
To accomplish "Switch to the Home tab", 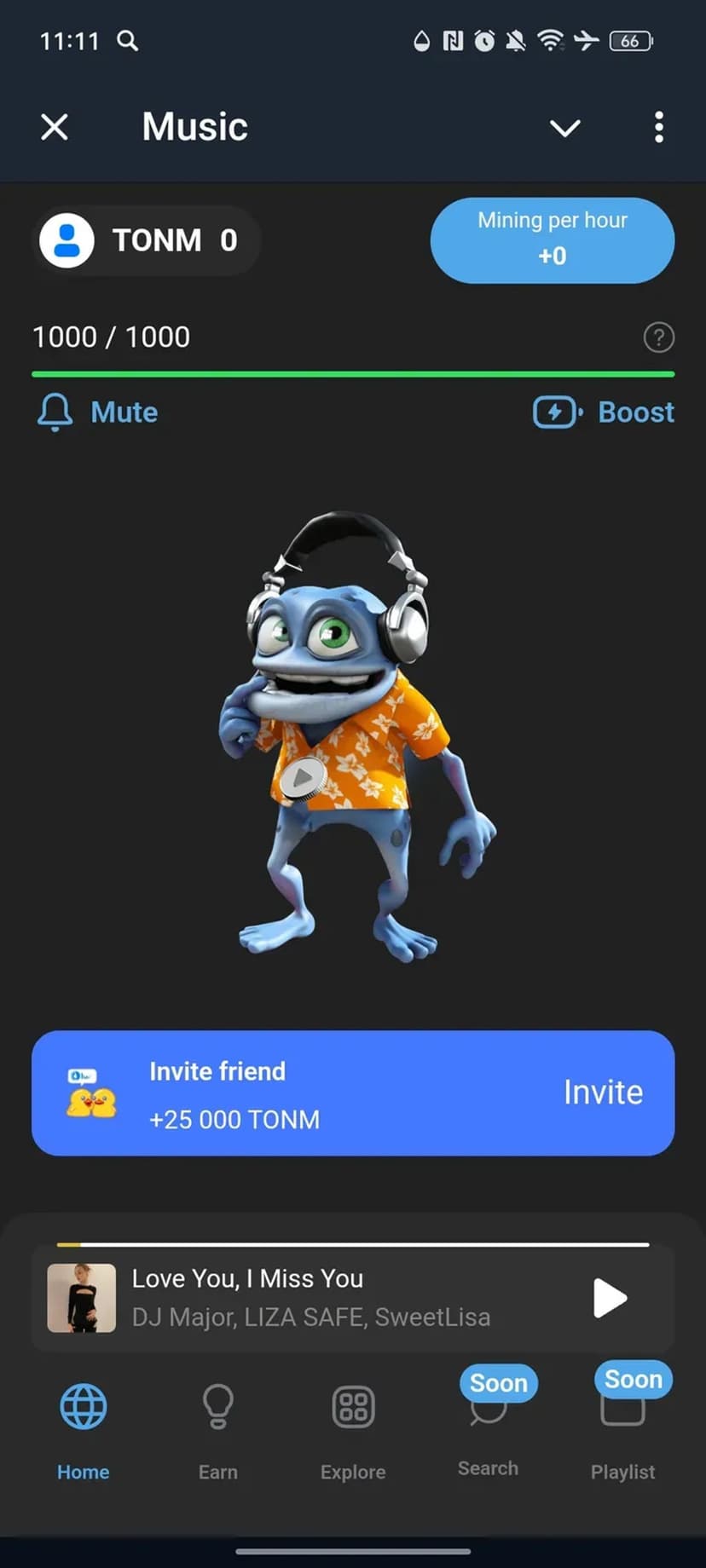I will click(84, 1425).
